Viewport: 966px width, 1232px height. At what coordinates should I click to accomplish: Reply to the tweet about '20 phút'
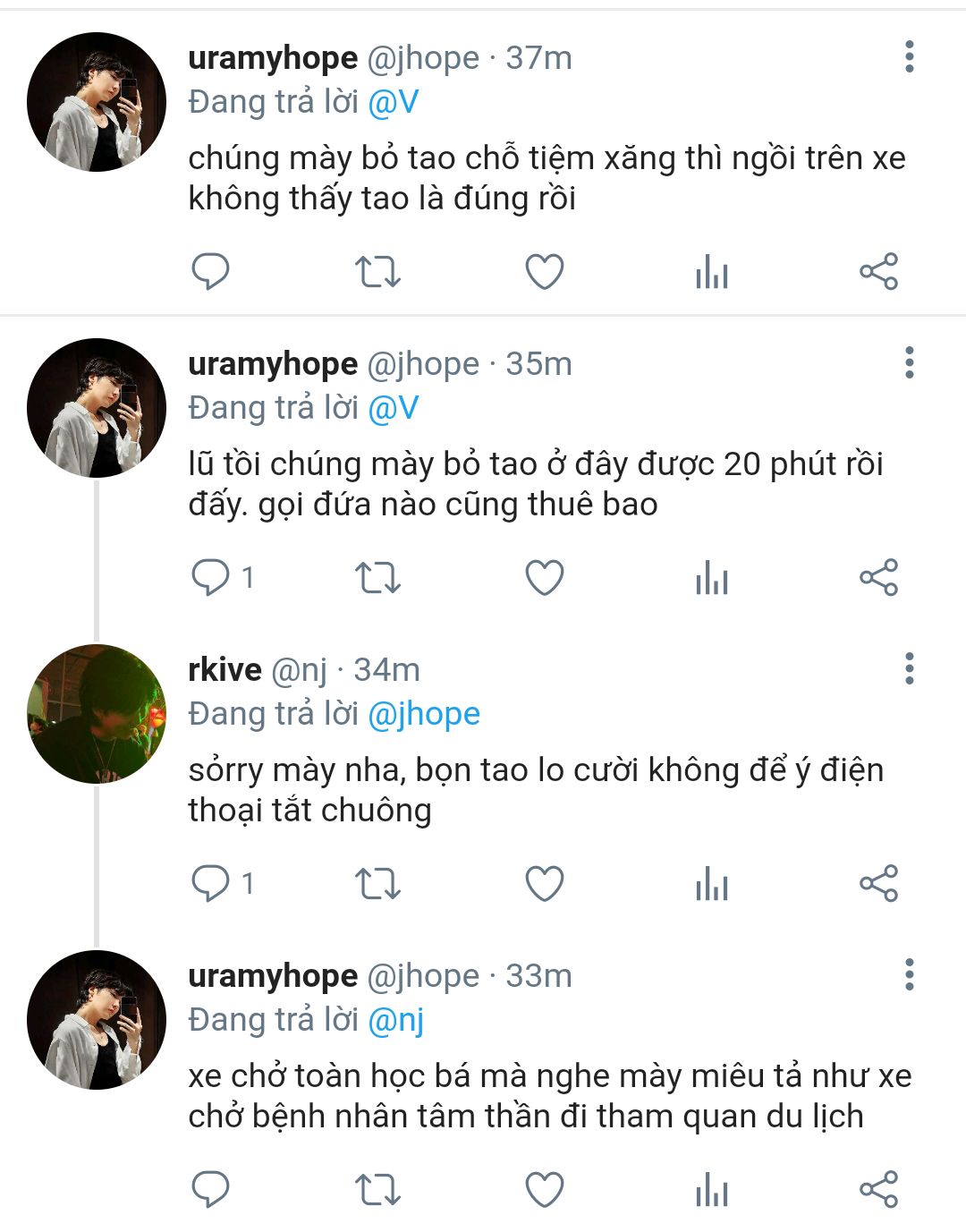211,577
